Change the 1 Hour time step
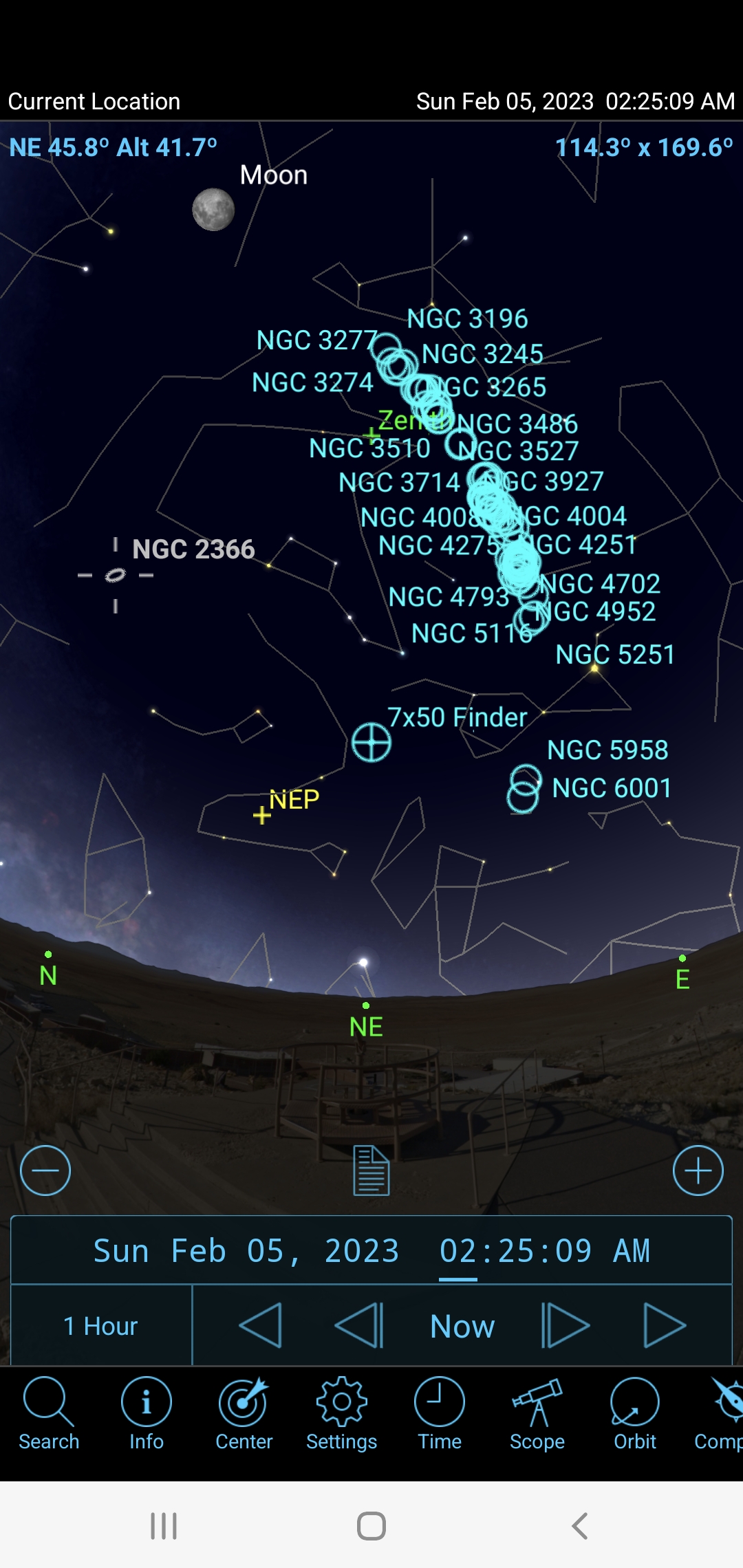Image resolution: width=743 pixels, height=1568 pixels. click(101, 1326)
